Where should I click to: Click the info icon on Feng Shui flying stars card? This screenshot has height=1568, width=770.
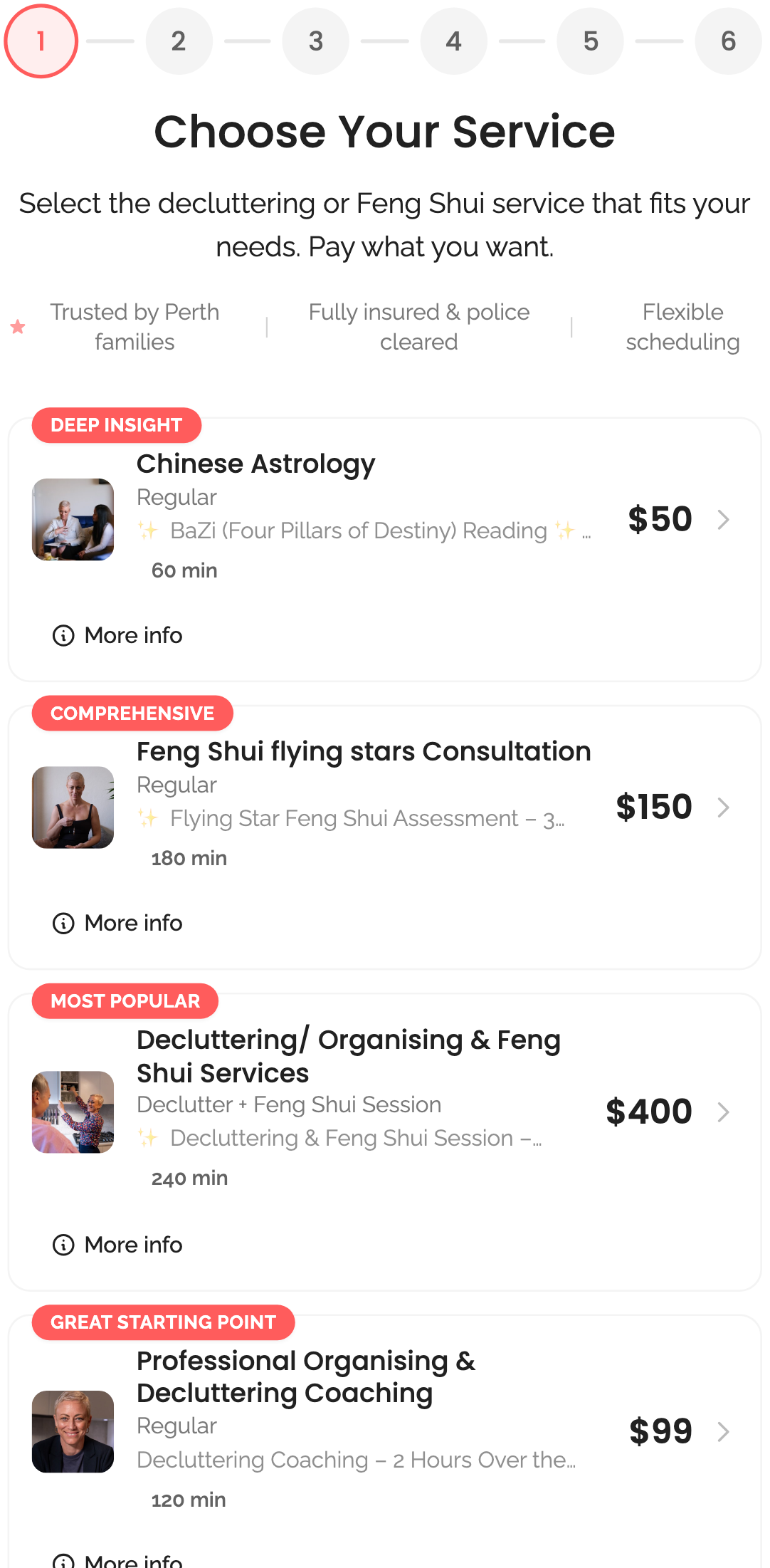pos(63,924)
